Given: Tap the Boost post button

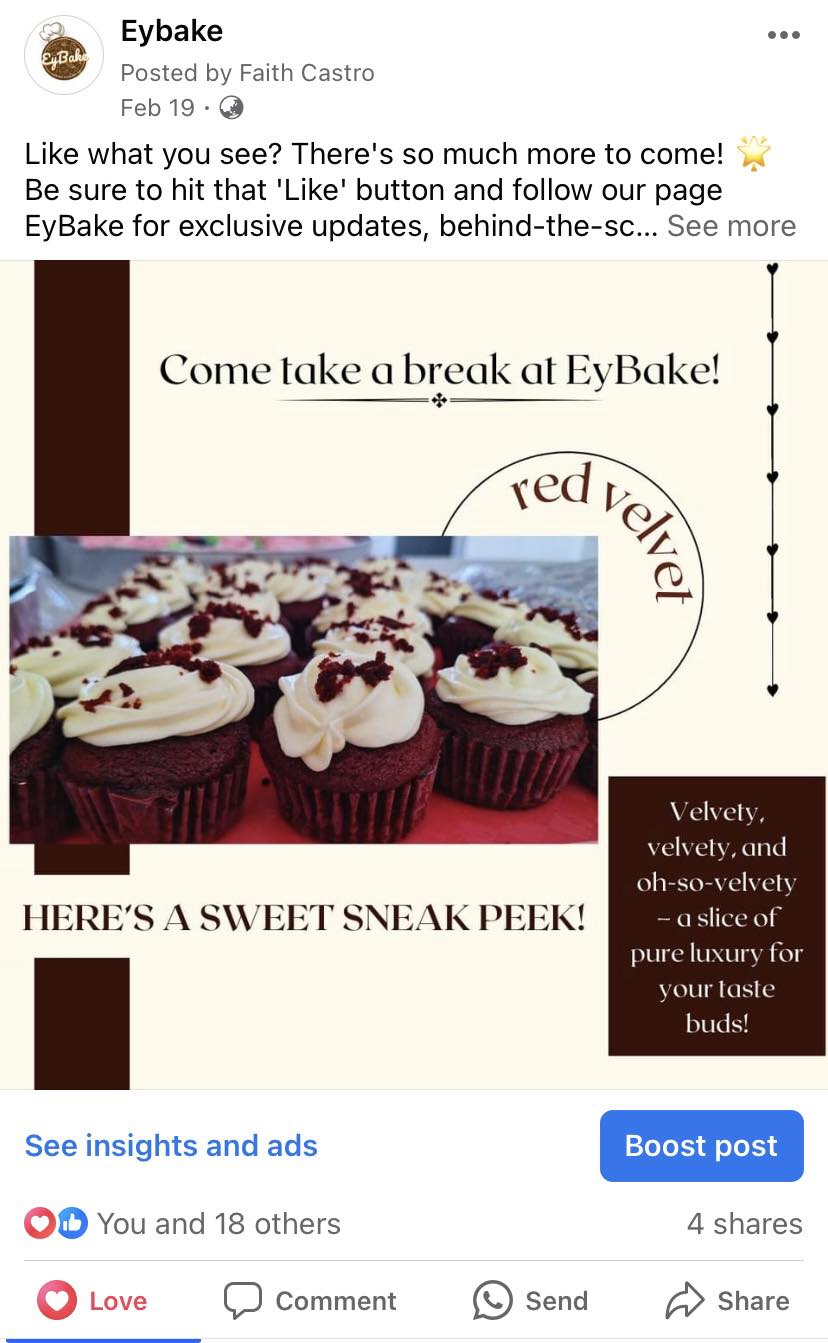Looking at the screenshot, I should point(701,1146).
